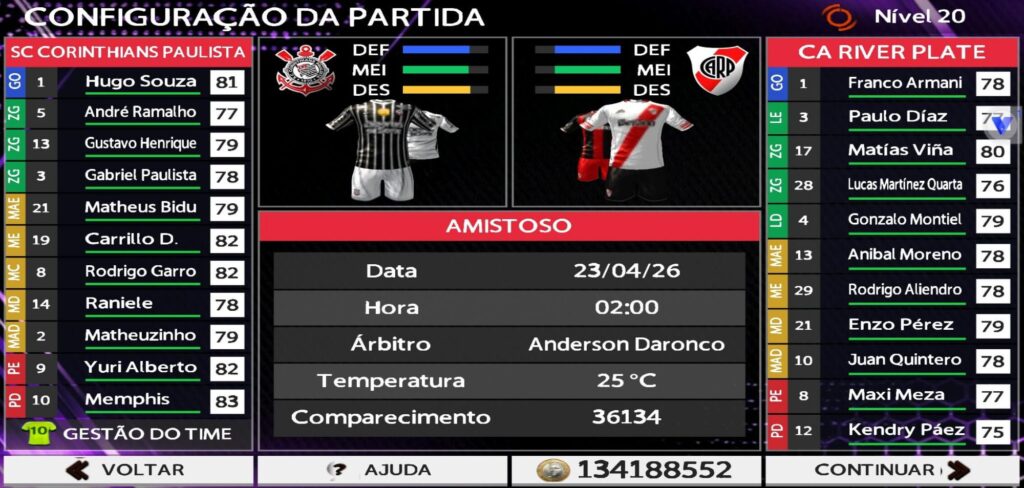Go back with the VOLTAR button
This screenshot has height=488, width=1024.
click(x=127, y=470)
